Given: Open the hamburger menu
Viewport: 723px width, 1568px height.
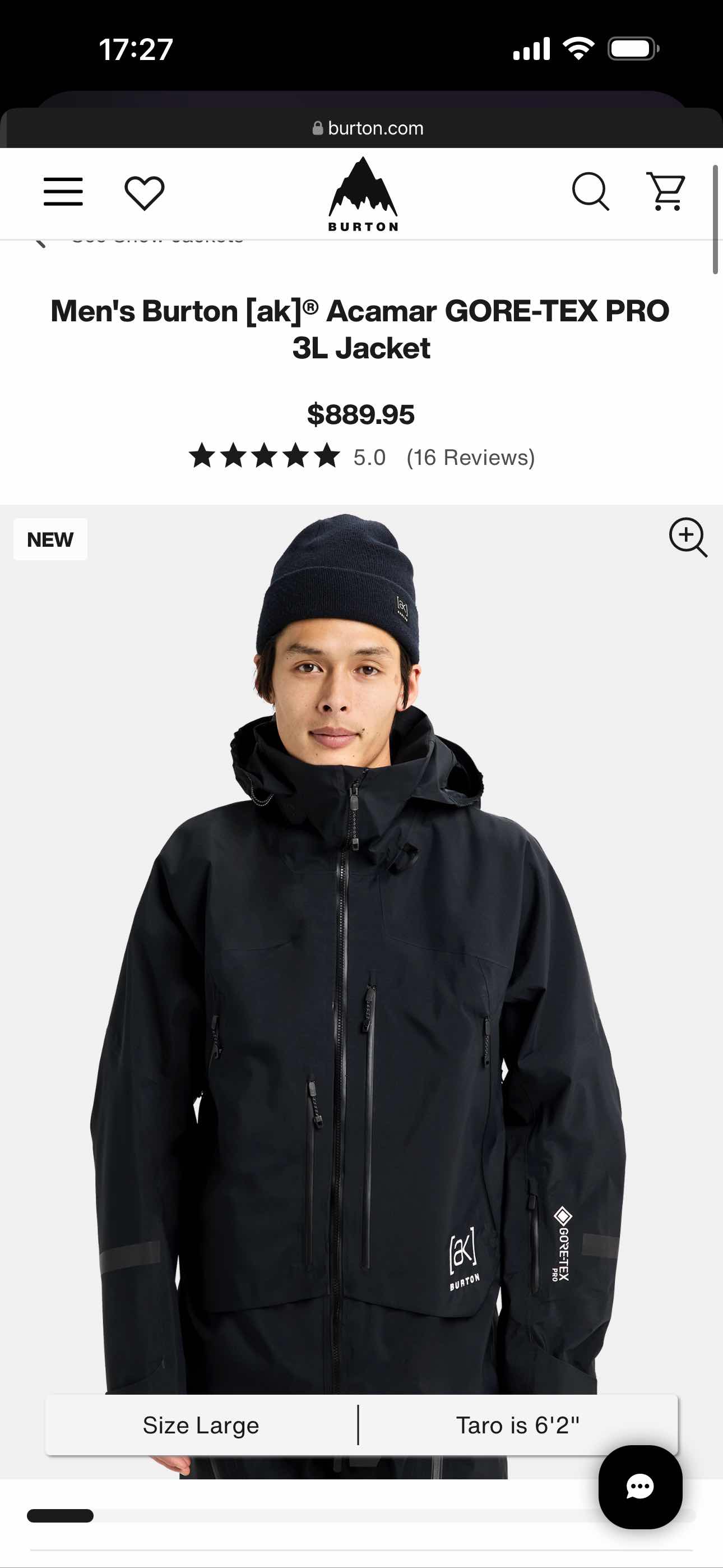Looking at the screenshot, I should click(x=63, y=192).
